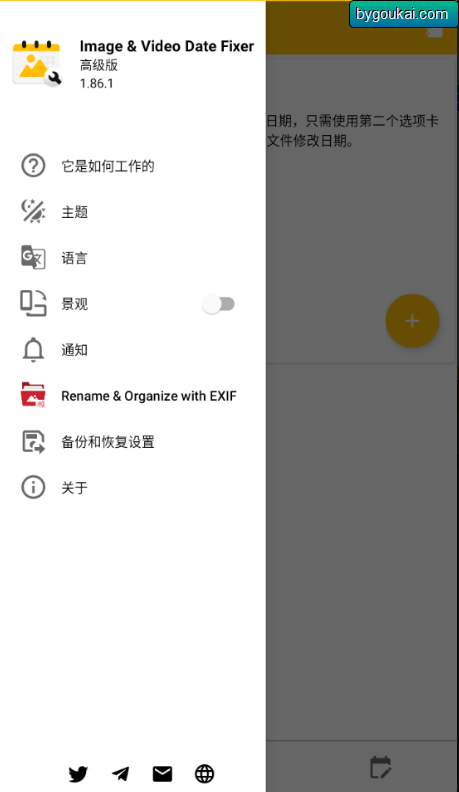Tap the calendar edit tab at bottom
The height and width of the screenshot is (792, 459).
point(380,767)
